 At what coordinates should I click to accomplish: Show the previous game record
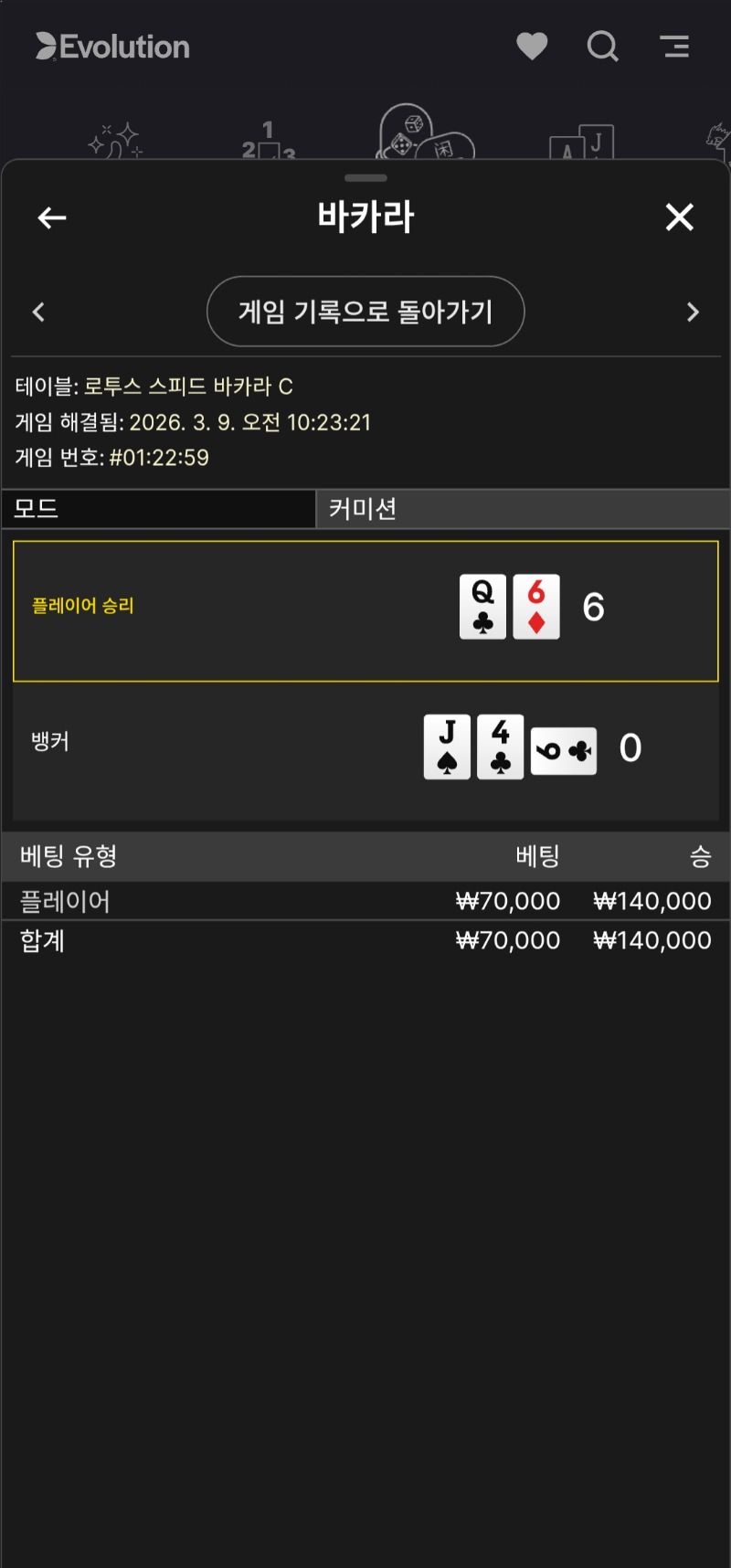click(x=38, y=313)
